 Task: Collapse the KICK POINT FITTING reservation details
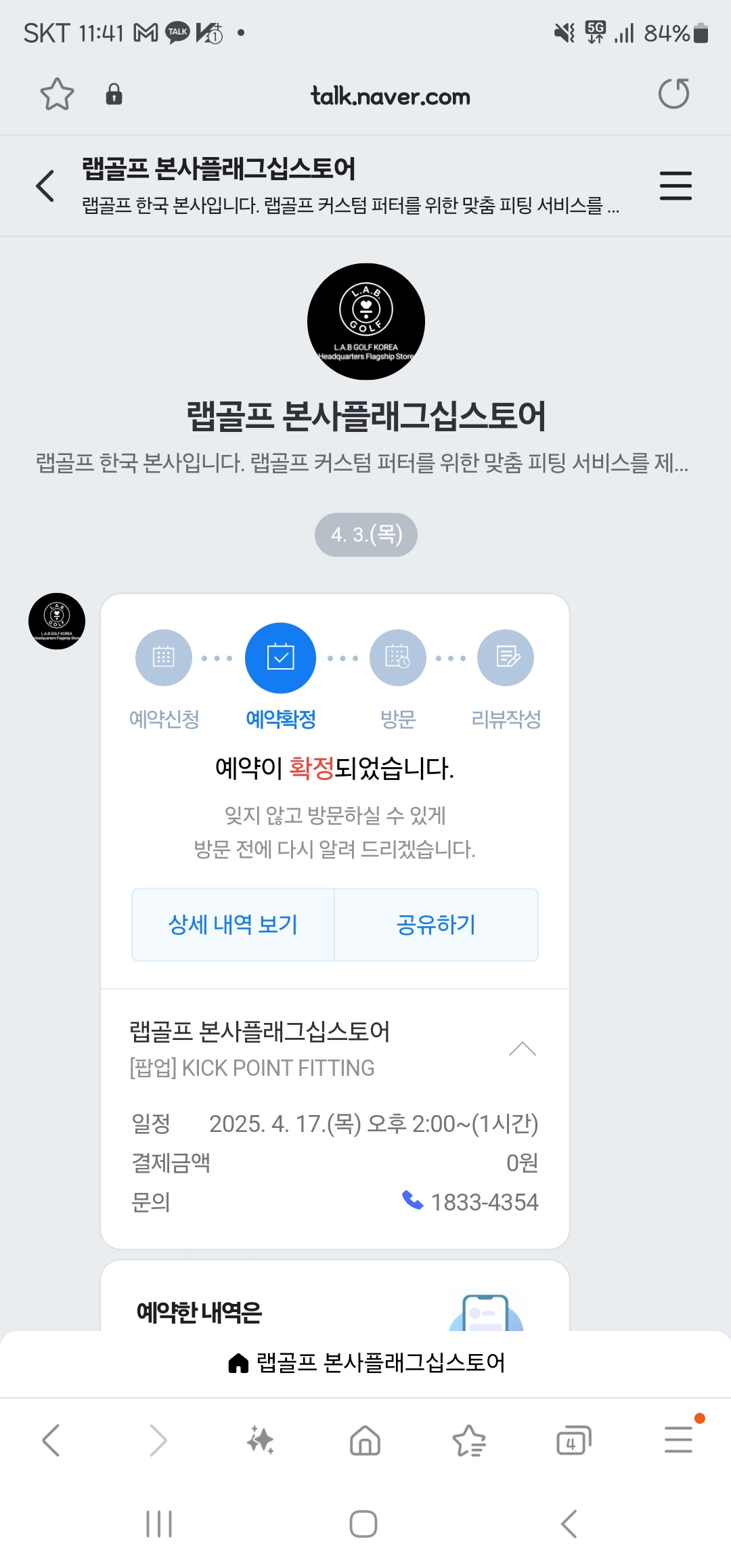click(x=522, y=1049)
